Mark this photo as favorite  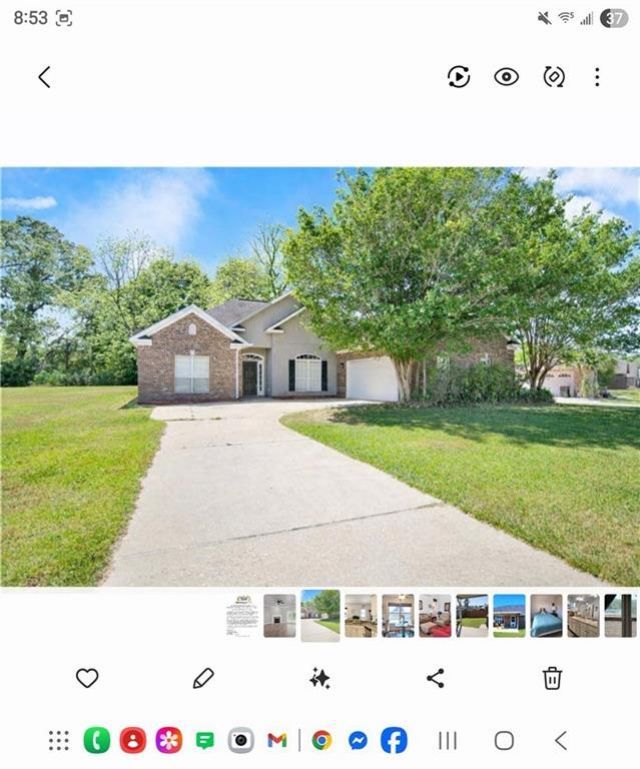88,678
